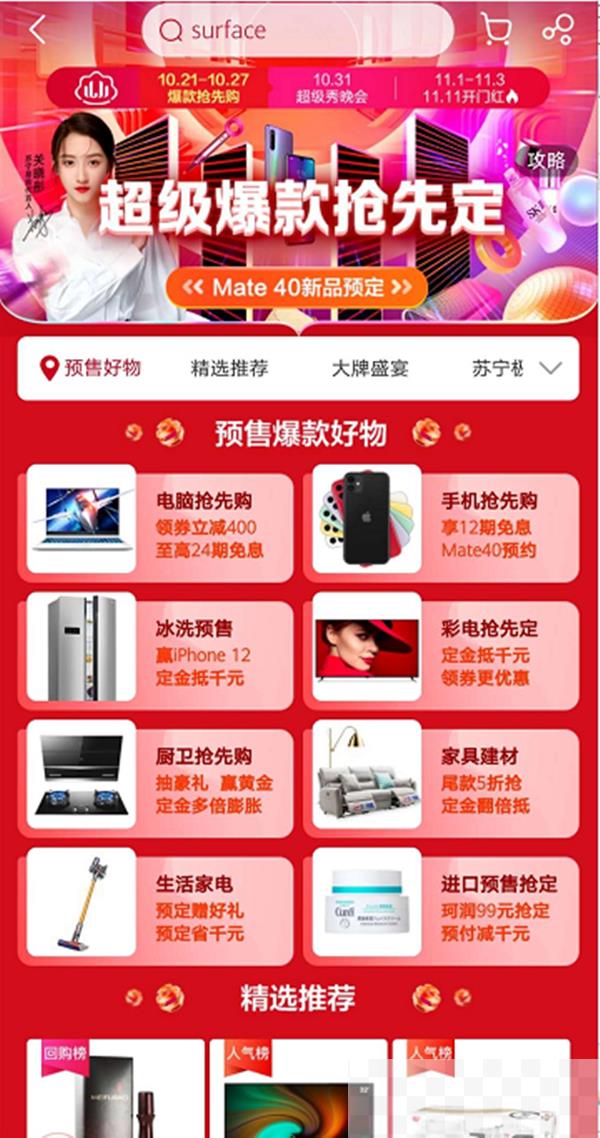Open the 进口预售抢定 card

(444, 906)
